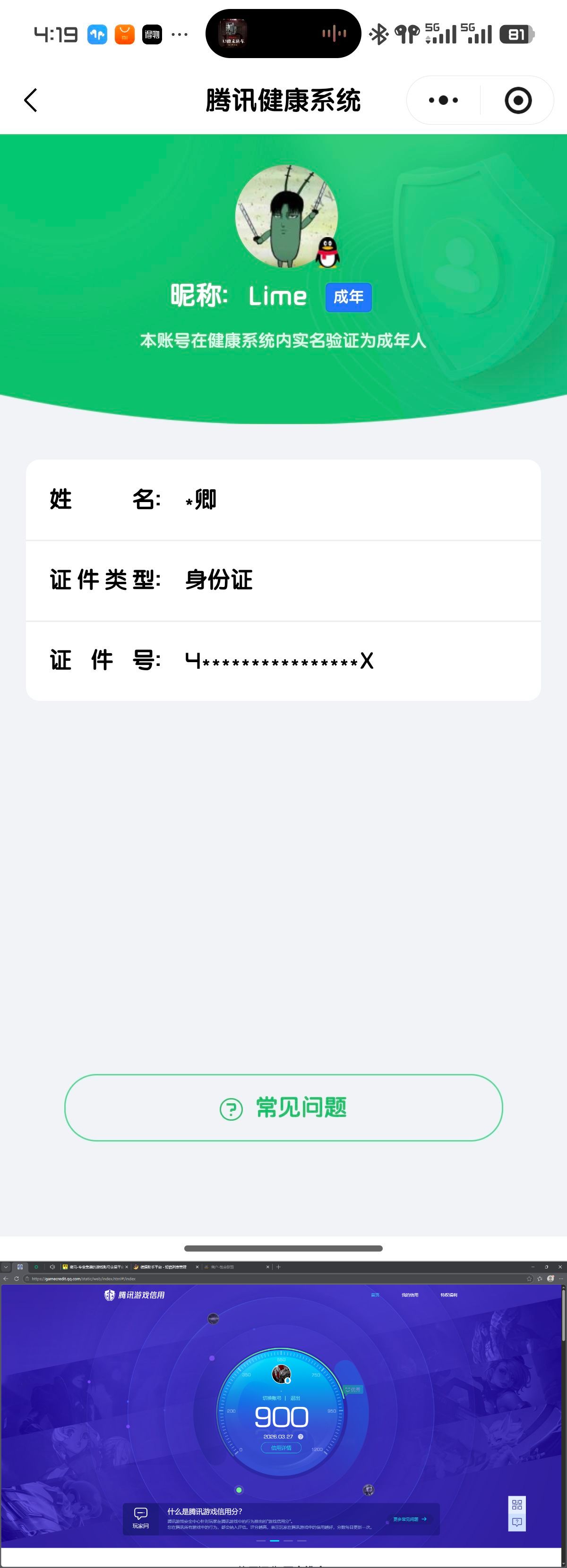567x1568 pixels.
Task: Click the 常见问题 button
Action: 283,1108
